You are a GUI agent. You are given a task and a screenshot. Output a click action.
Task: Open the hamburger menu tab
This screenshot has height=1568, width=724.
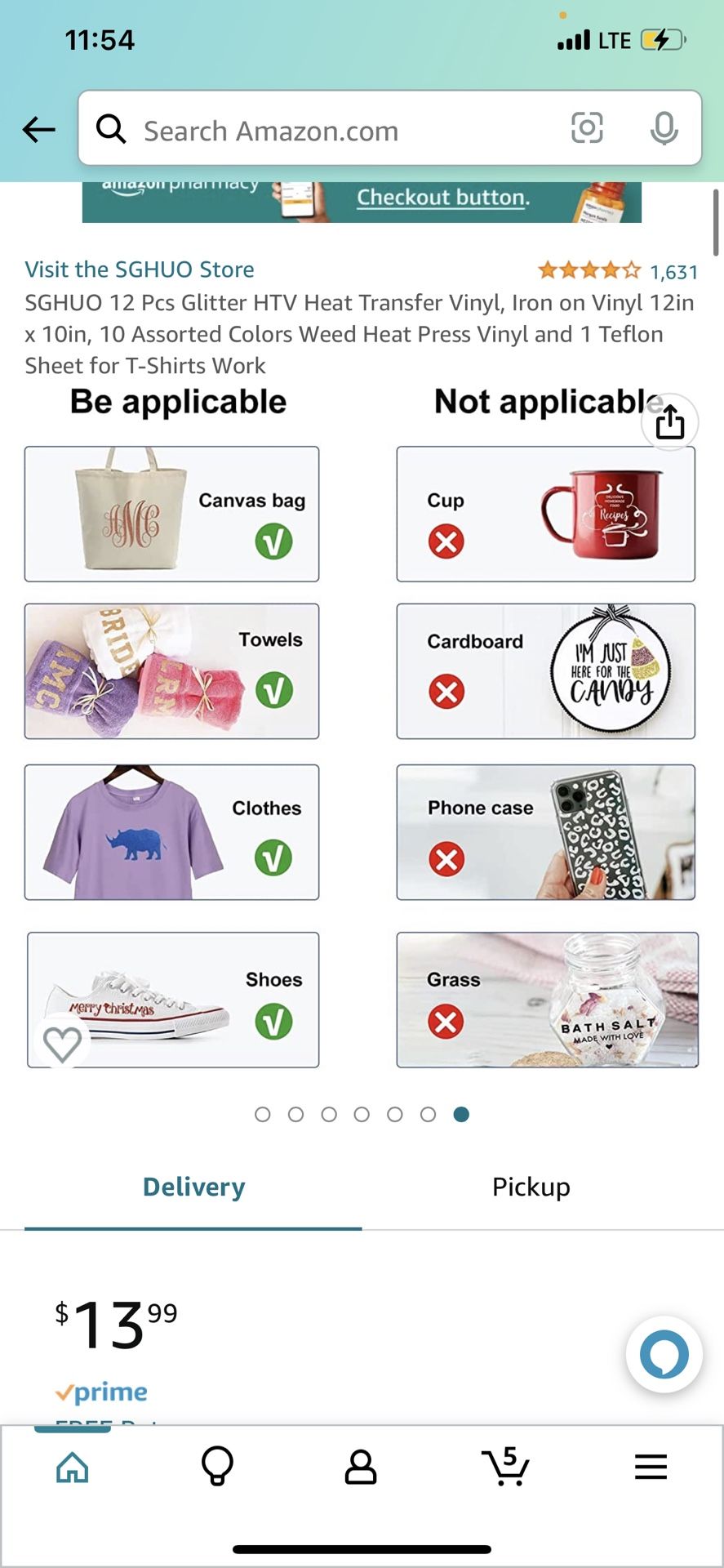[x=651, y=1467]
